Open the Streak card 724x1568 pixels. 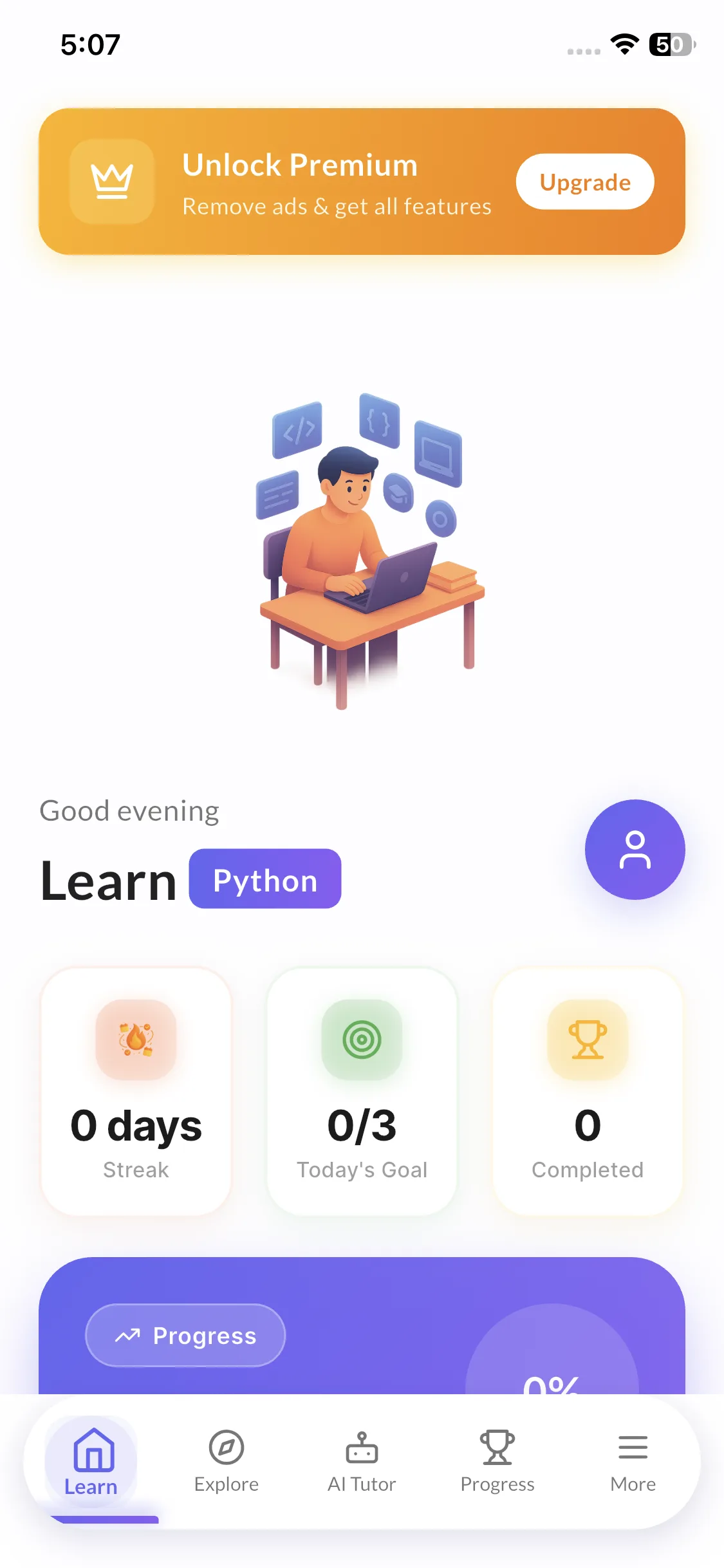coord(136,1092)
